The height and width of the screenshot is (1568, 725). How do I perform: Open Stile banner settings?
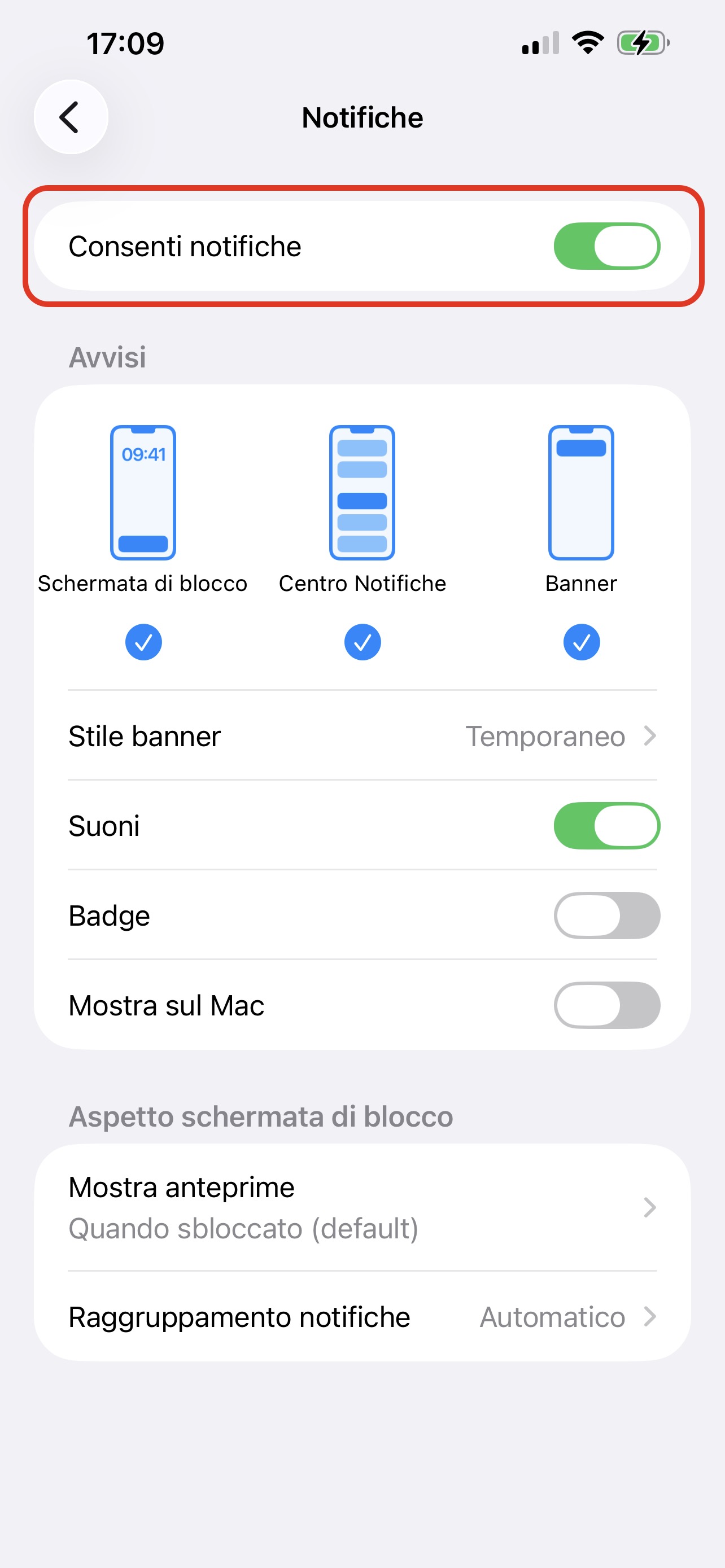(x=362, y=736)
